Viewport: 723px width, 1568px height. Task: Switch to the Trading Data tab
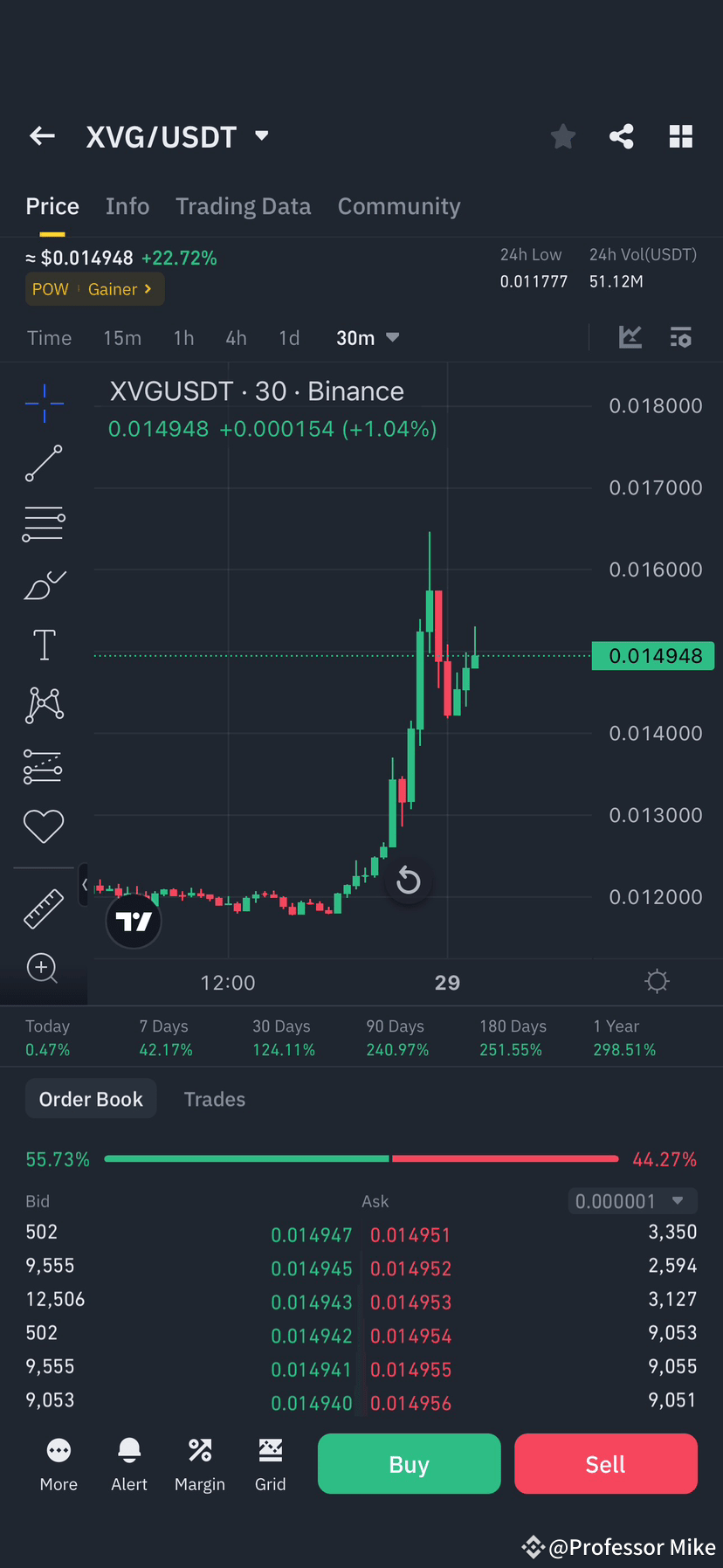tap(244, 206)
